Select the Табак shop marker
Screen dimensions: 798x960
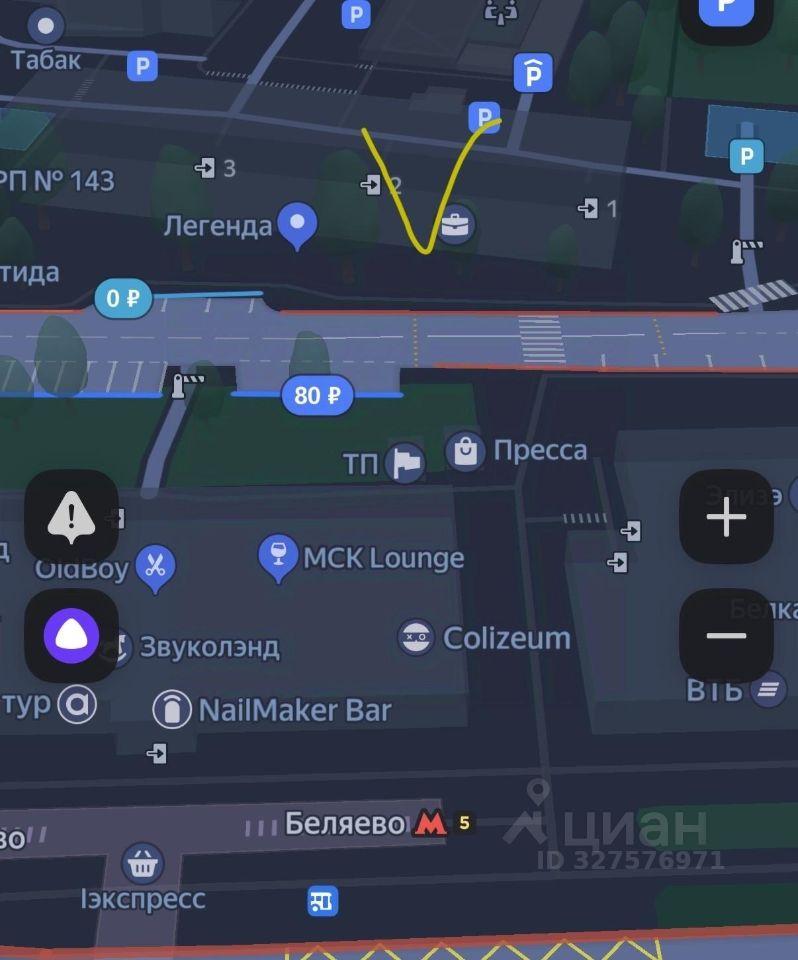pyautogui.click(x=45, y=26)
